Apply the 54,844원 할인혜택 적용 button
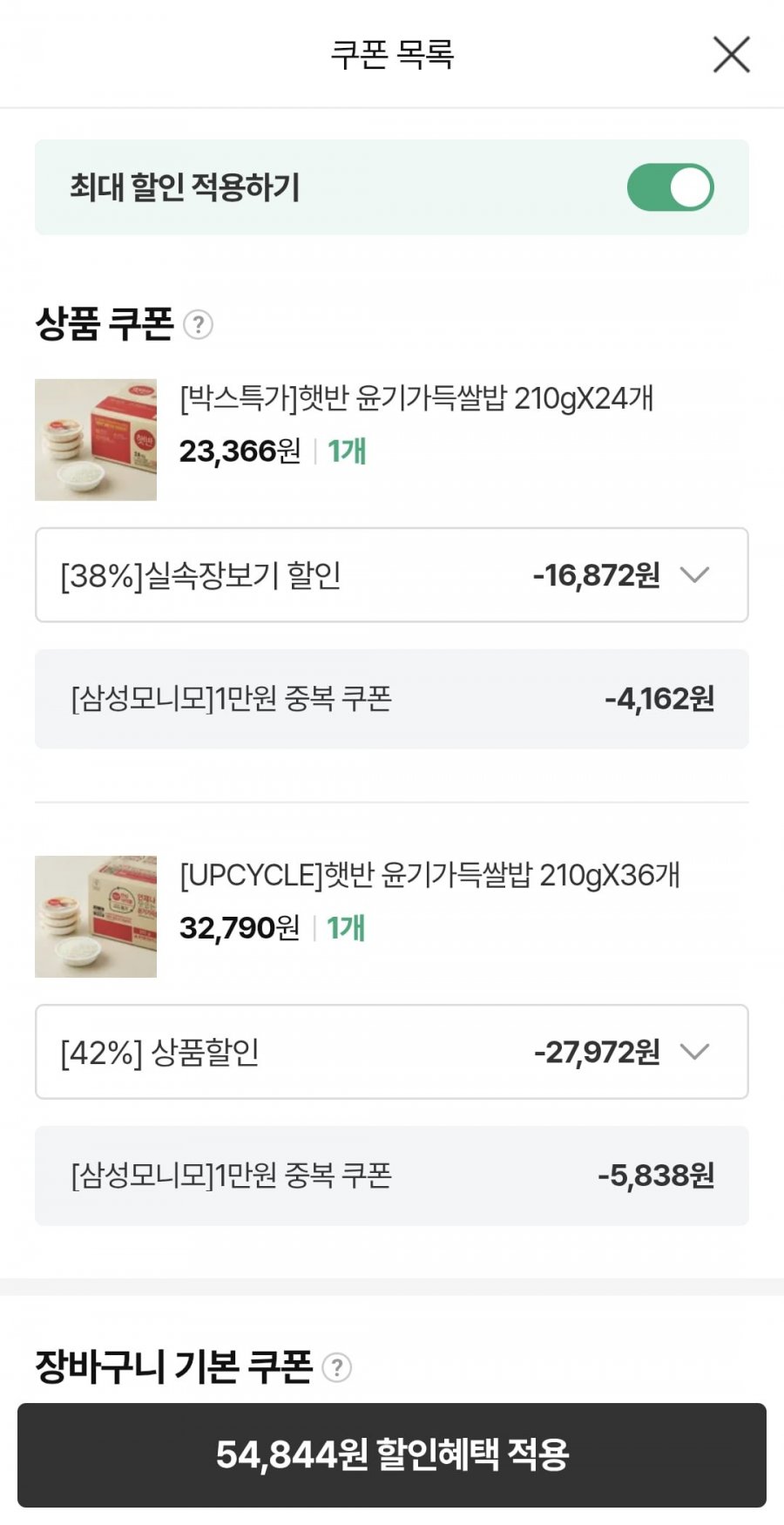Image resolution: width=784 pixels, height=1525 pixels. point(392,1454)
